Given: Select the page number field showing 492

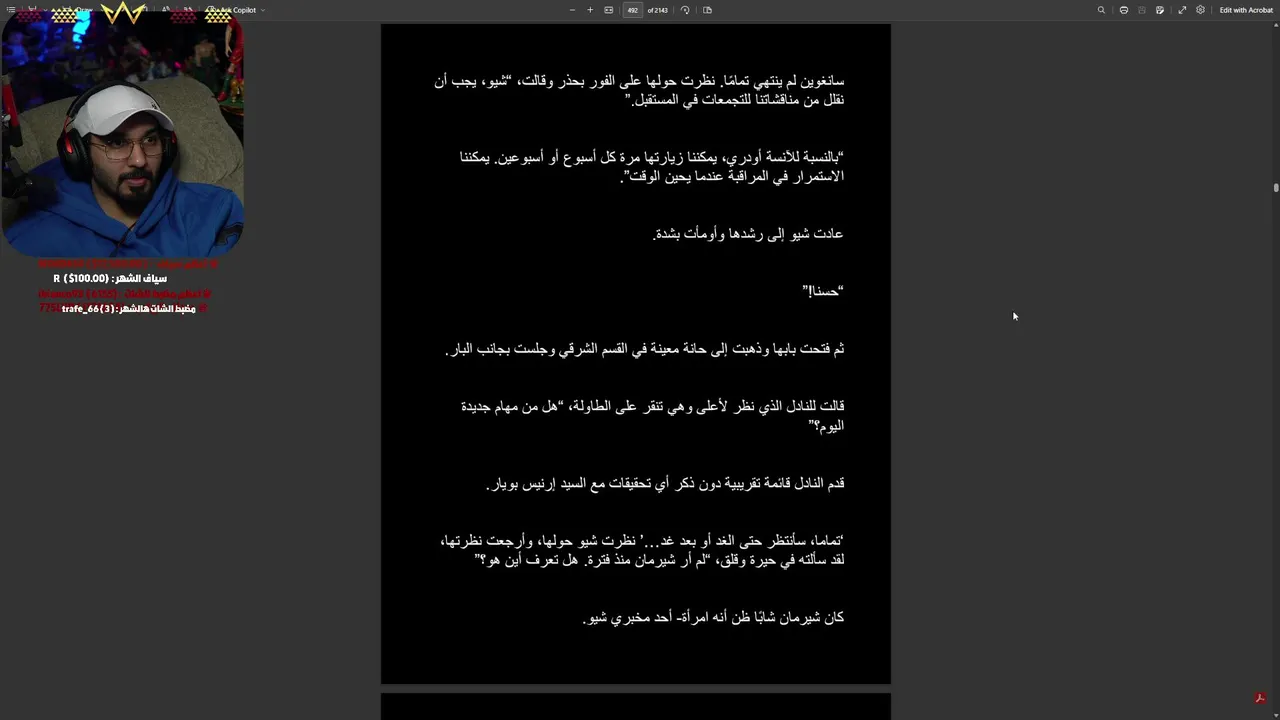Looking at the screenshot, I should coord(632,10).
